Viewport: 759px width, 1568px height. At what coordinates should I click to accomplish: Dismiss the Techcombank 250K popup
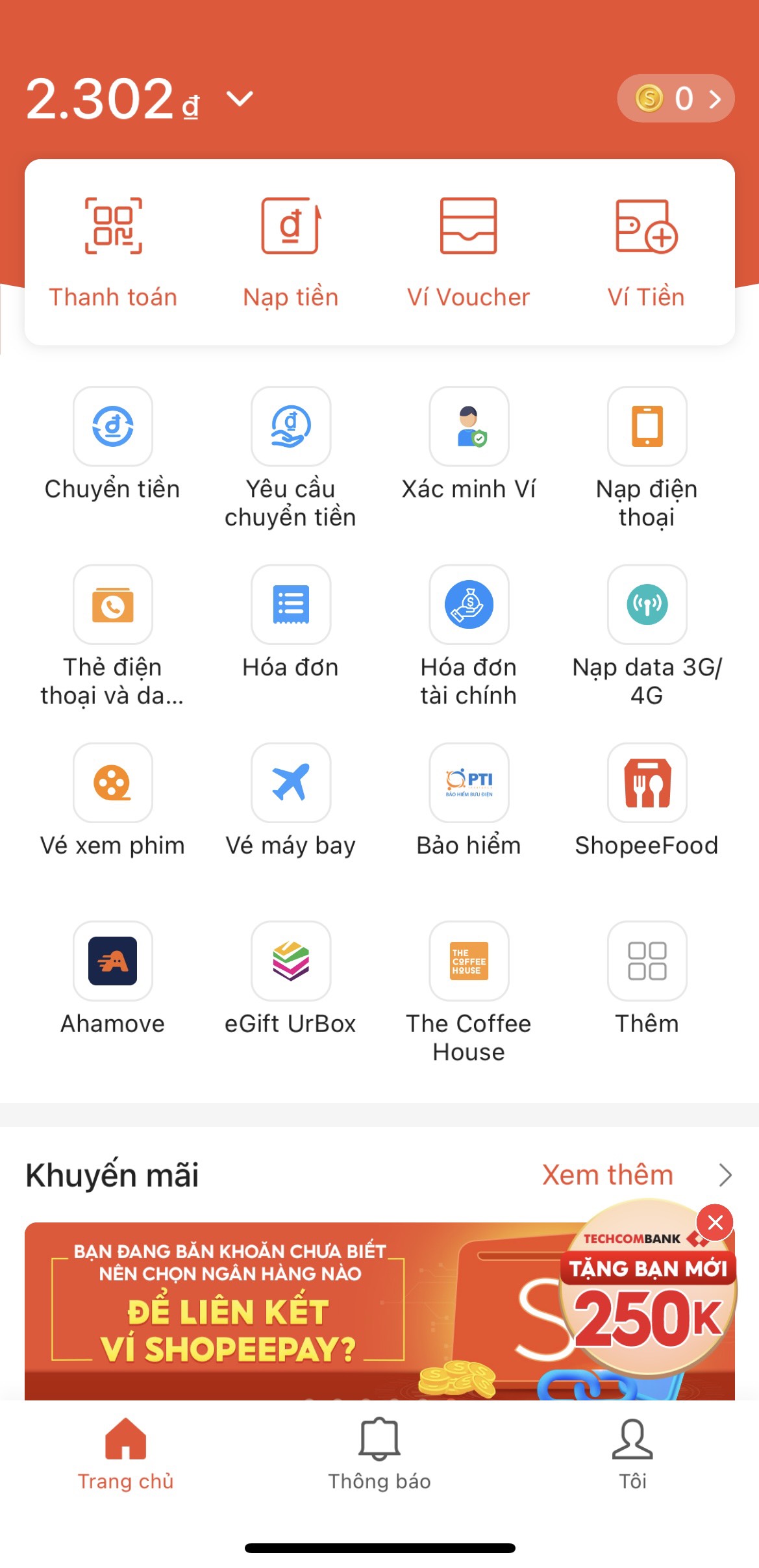(715, 1222)
